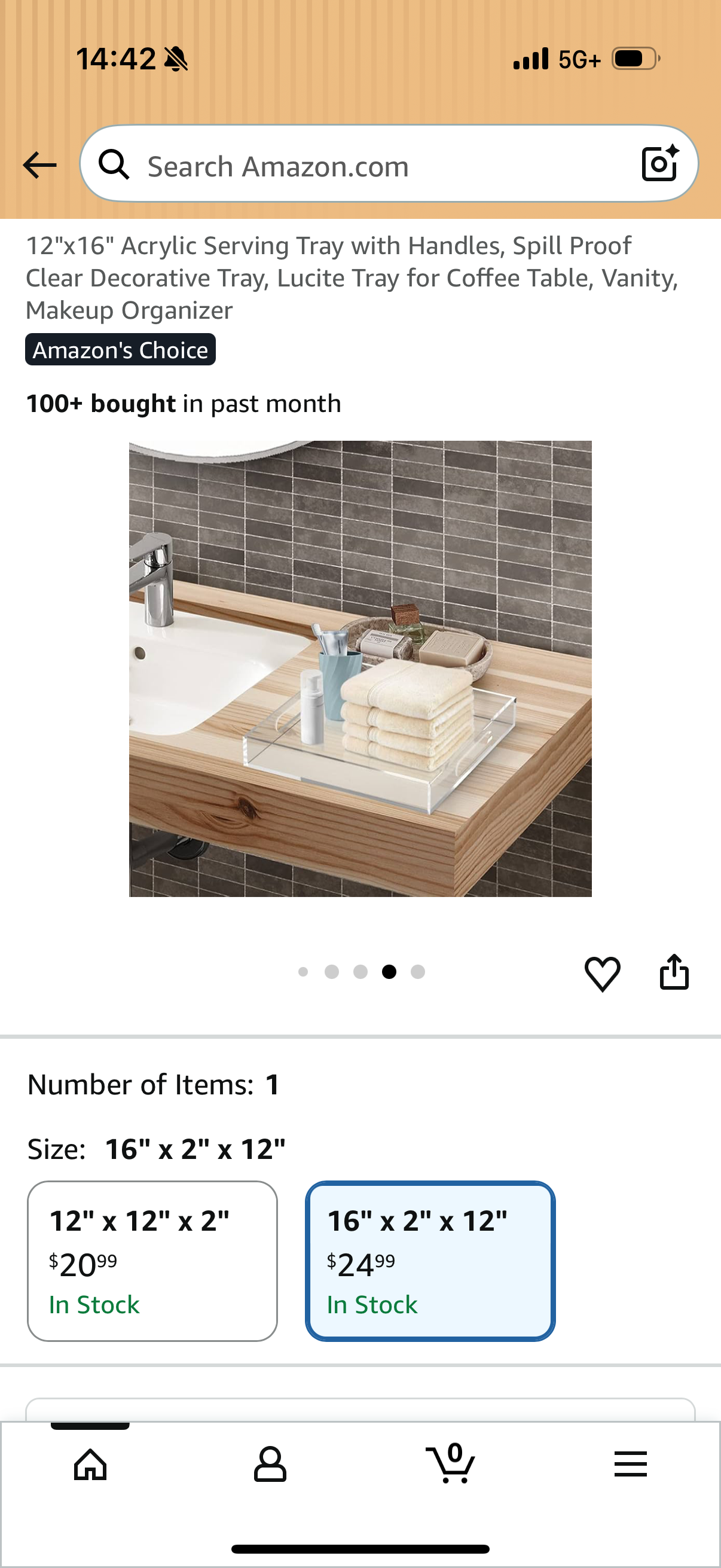Open the account profile tab

point(270,1463)
